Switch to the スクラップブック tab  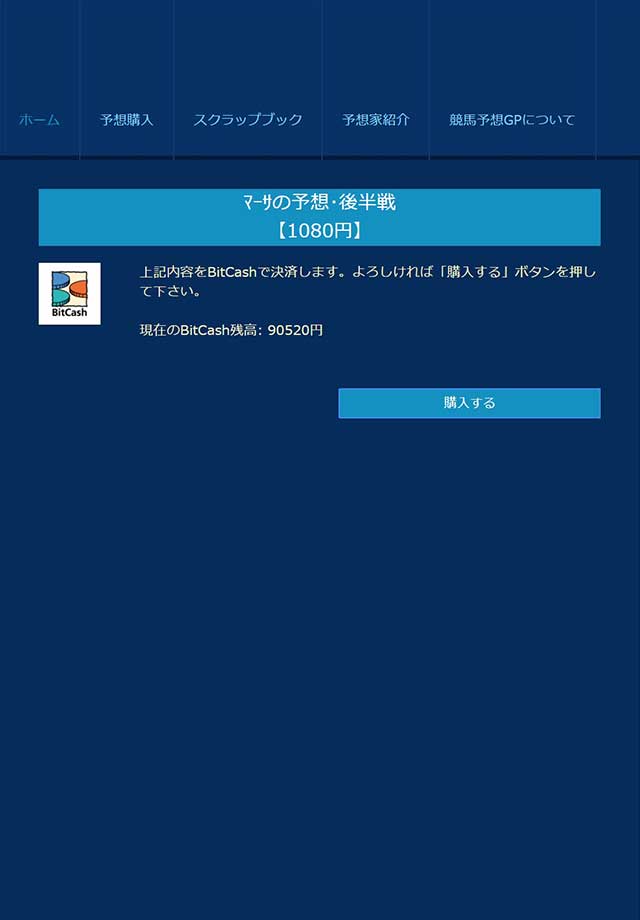(x=248, y=120)
